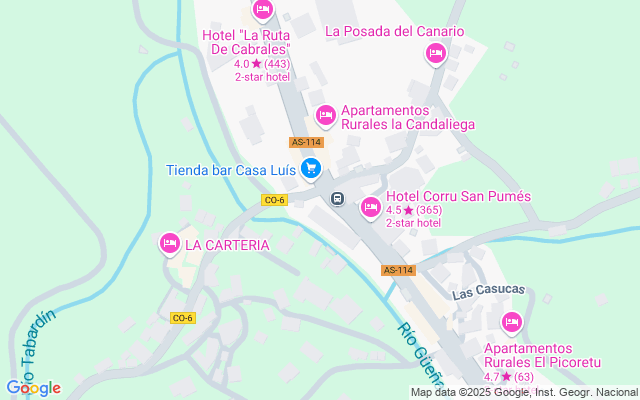View Apartamentos Rurales El Picoretu pin

coord(511,322)
